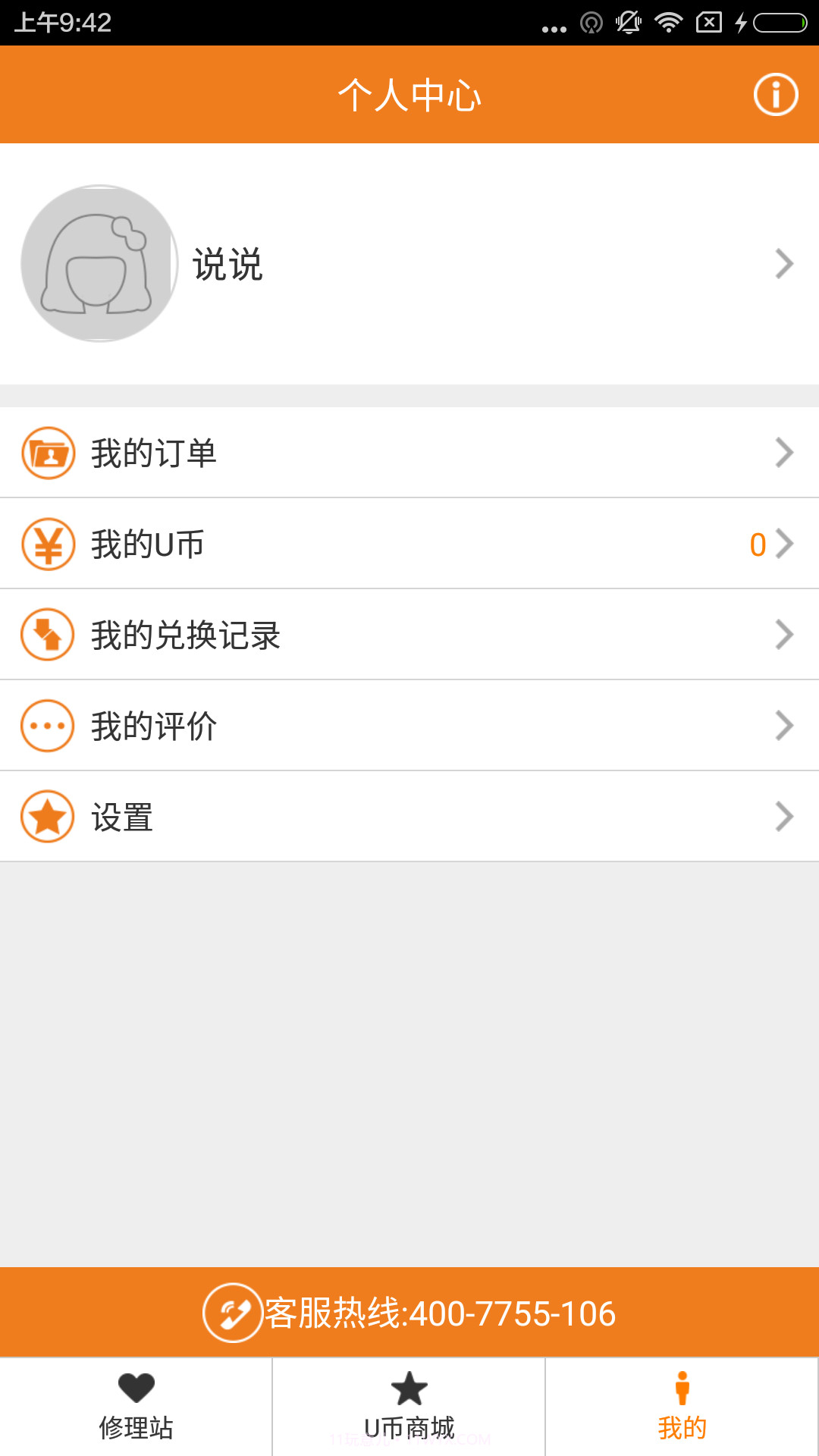Viewport: 819px width, 1456px height.
Task: Select the 我的订单 folder icon
Action: click(47, 453)
